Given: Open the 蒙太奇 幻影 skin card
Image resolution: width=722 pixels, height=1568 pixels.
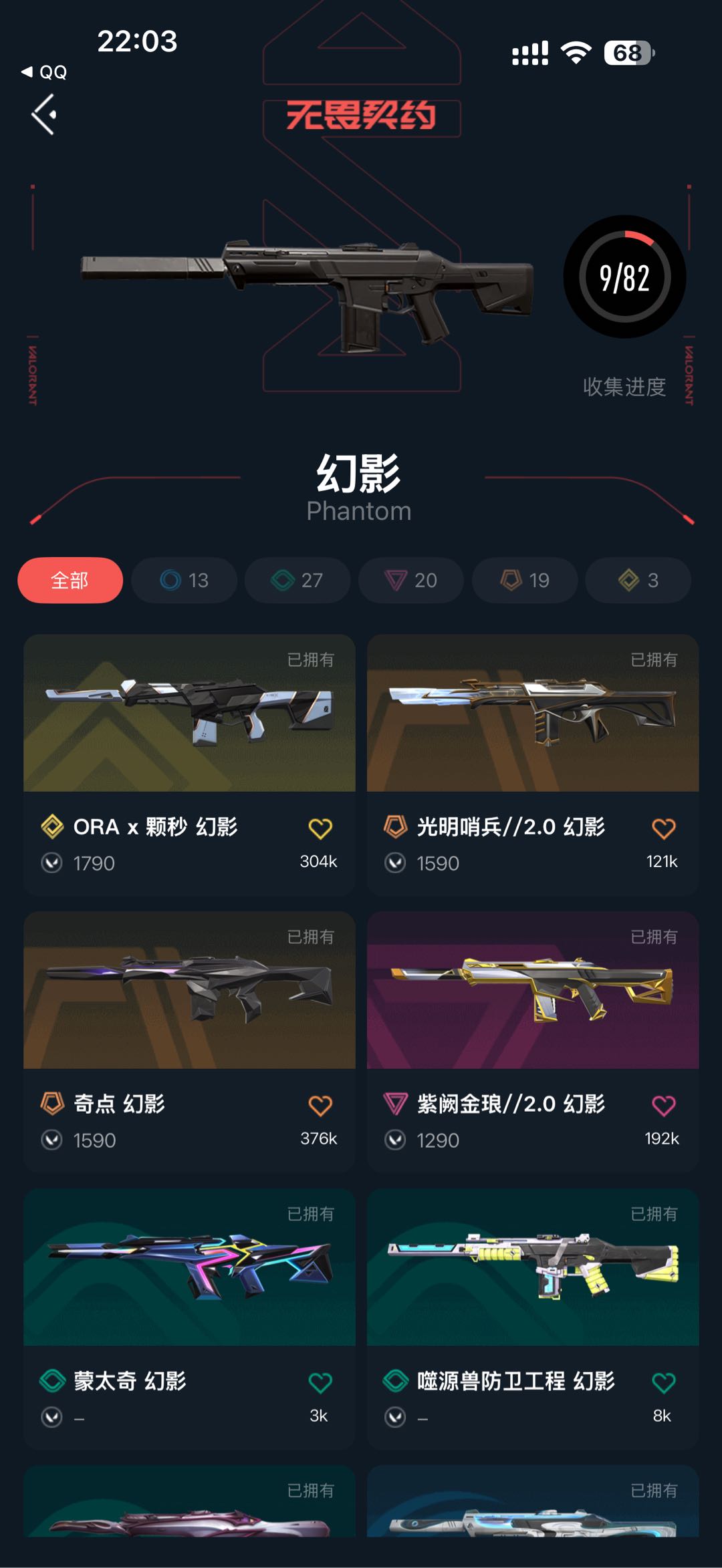Looking at the screenshot, I should click(189, 1318).
